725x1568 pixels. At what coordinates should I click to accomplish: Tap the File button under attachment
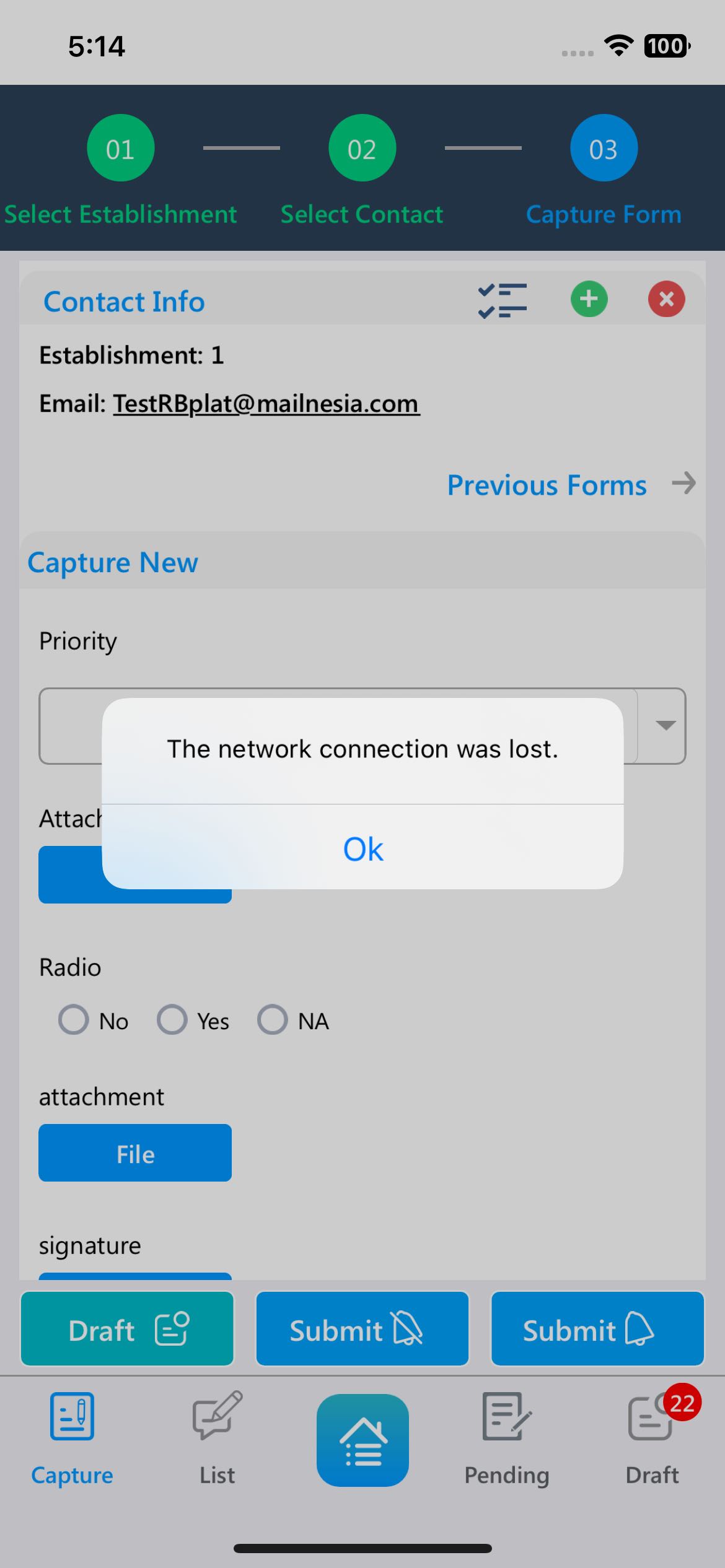(135, 1153)
